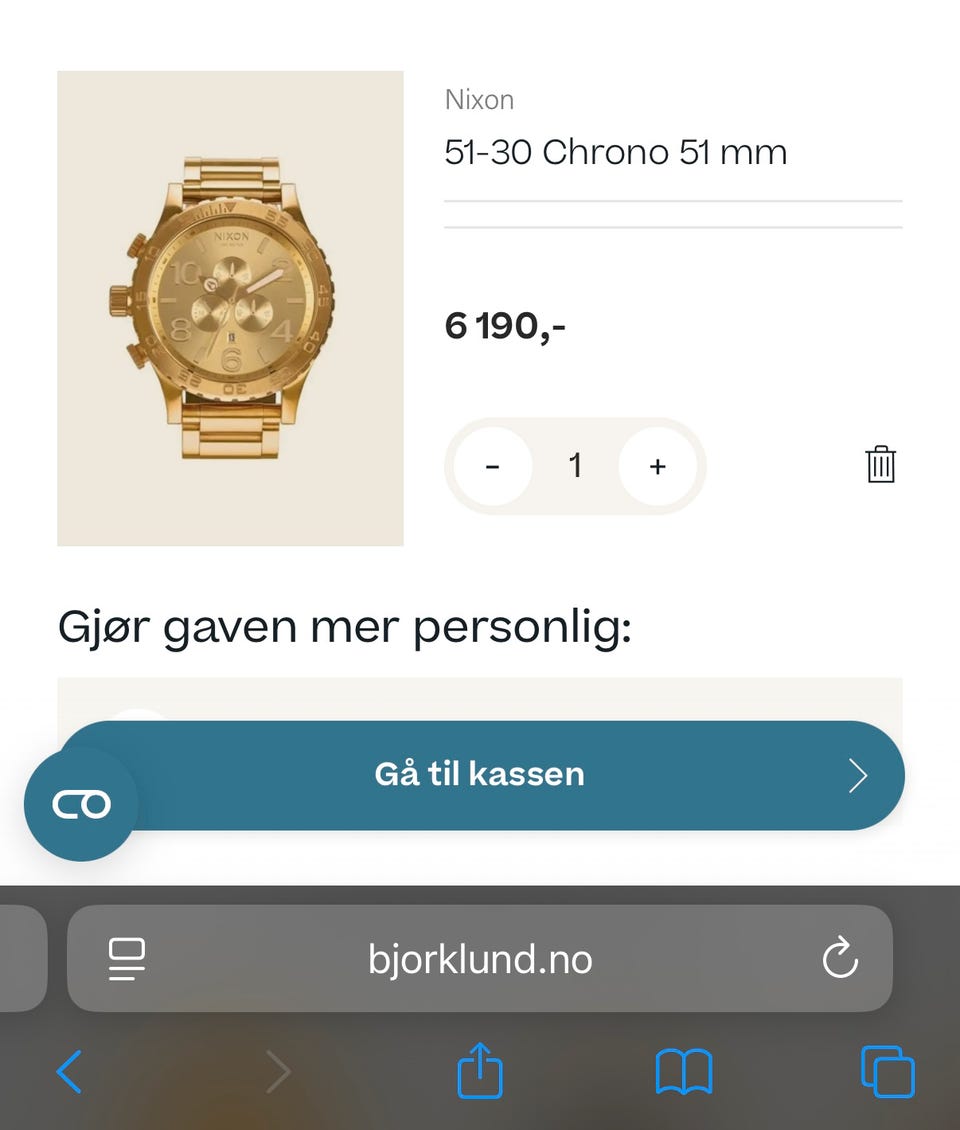
Task: Tap the floating blue link button
Action: [x=80, y=803]
